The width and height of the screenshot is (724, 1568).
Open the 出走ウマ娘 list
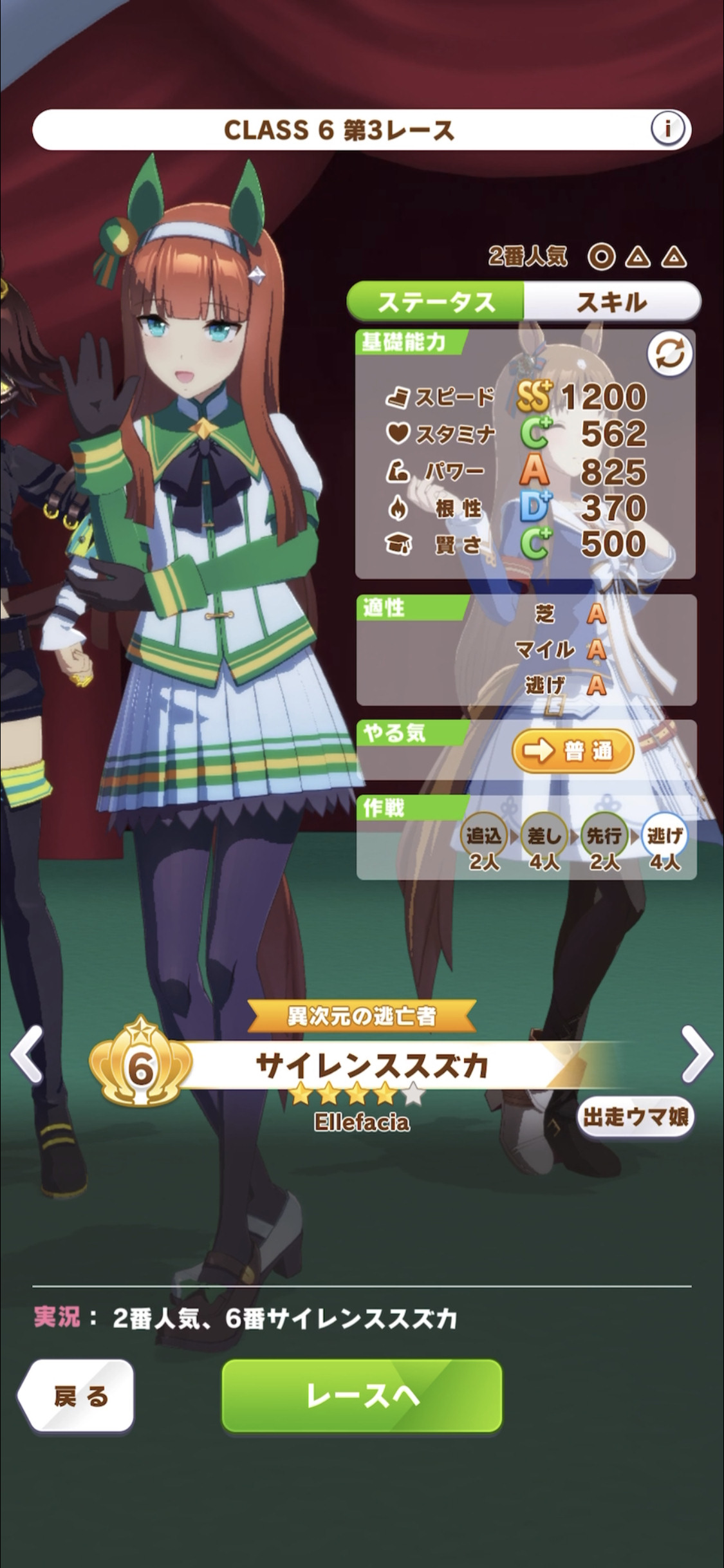click(635, 1116)
